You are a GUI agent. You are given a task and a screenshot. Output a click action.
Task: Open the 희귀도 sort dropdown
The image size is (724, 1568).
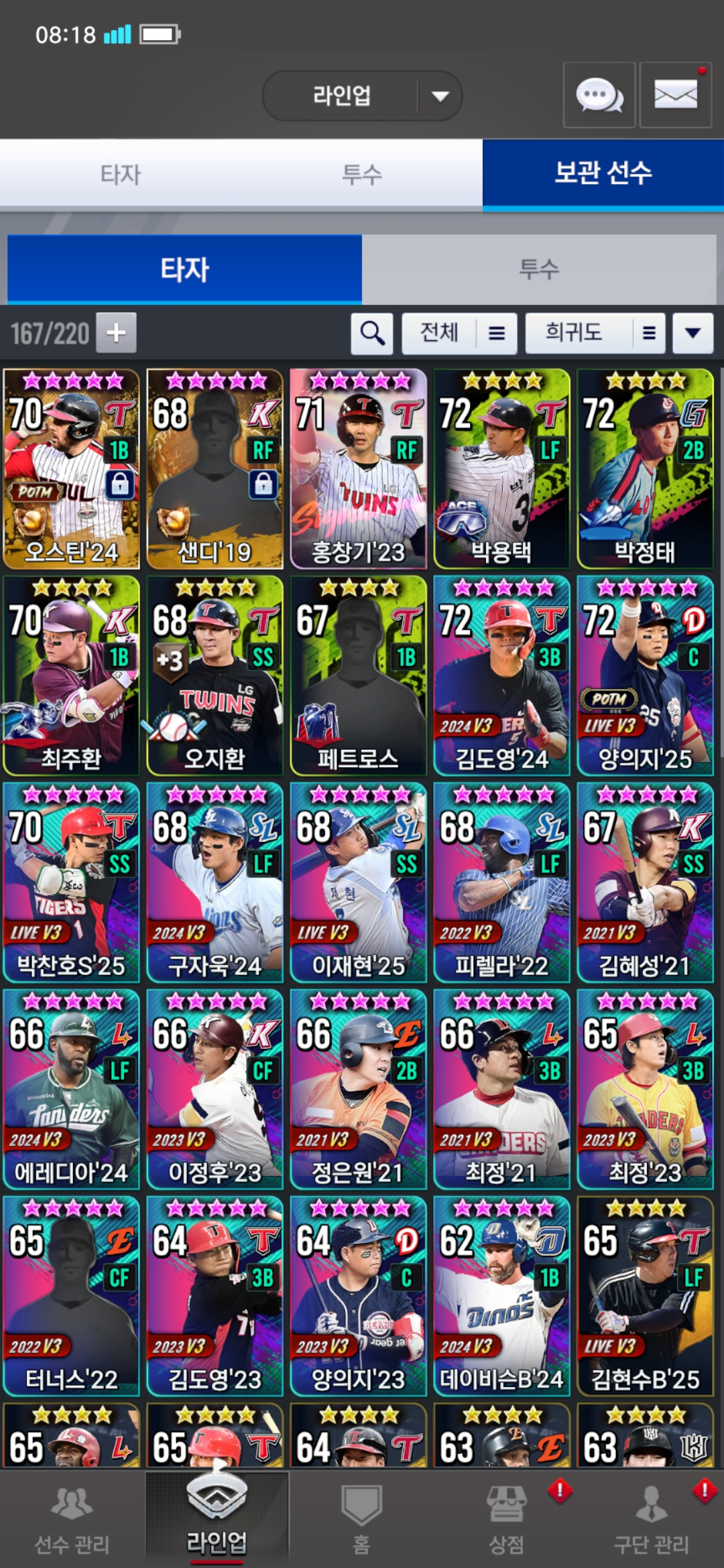(x=595, y=332)
